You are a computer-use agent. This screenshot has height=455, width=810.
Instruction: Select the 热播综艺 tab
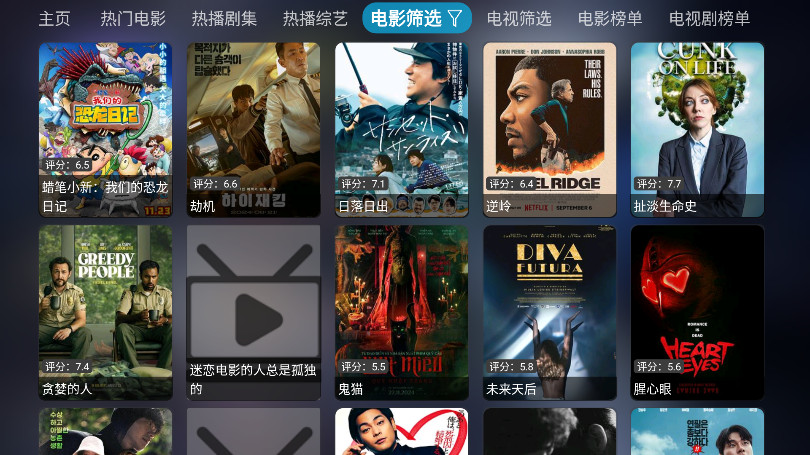pos(315,18)
